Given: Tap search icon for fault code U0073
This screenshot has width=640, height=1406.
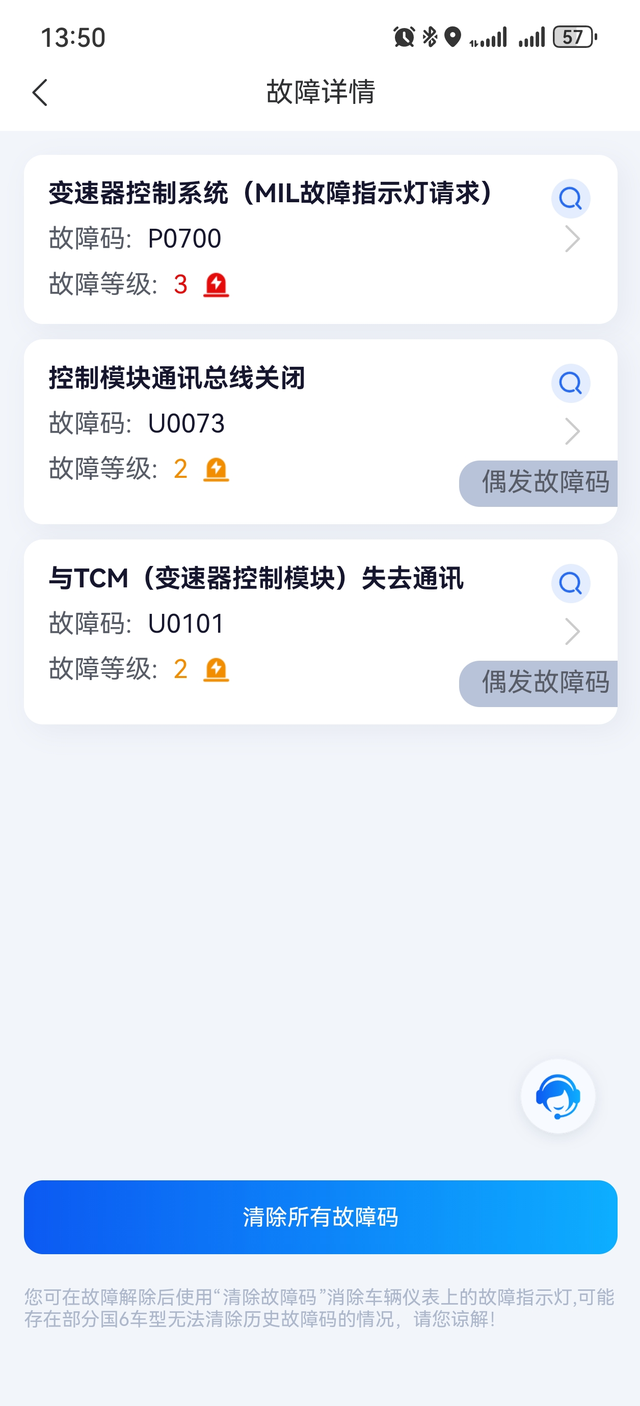Looking at the screenshot, I should click(570, 383).
